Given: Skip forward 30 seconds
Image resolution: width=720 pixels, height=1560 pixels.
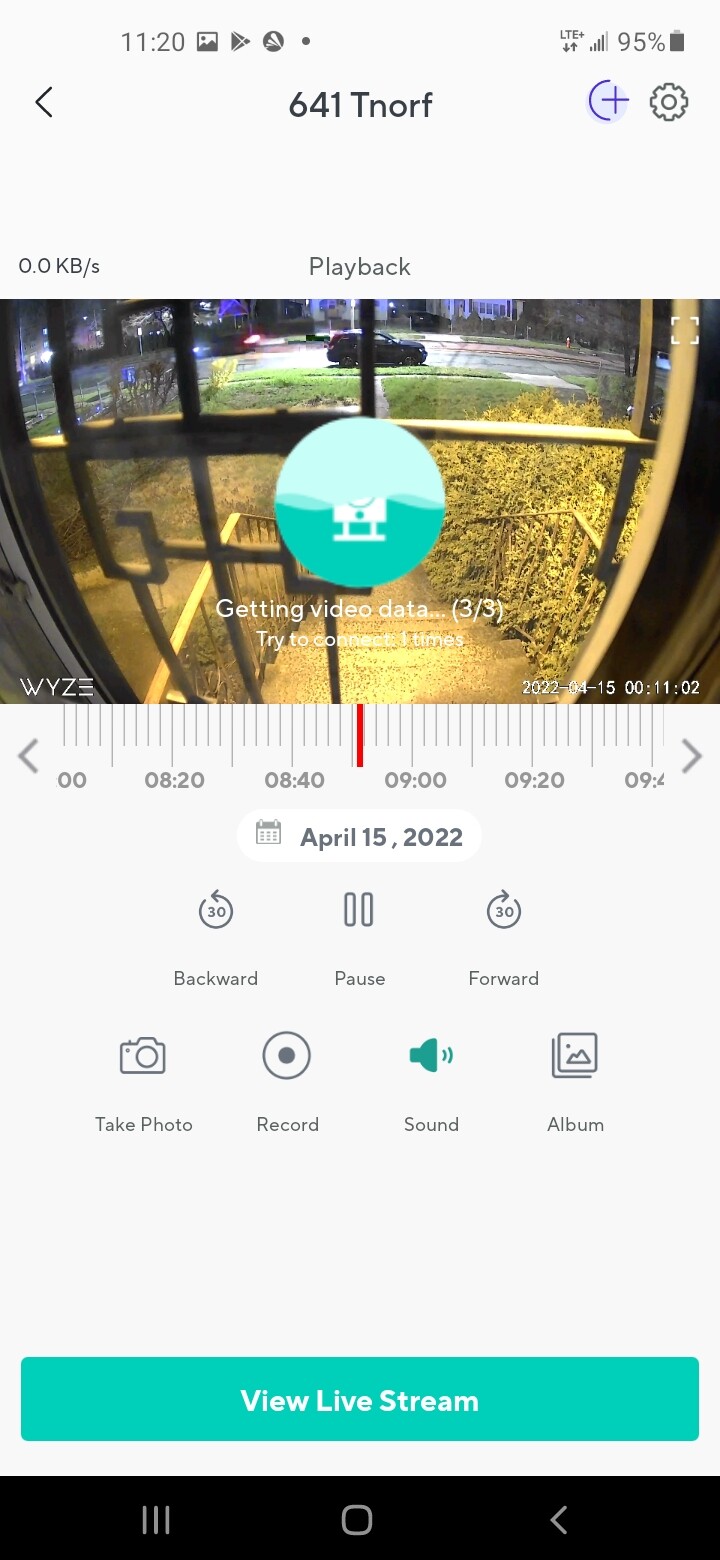Looking at the screenshot, I should click(x=504, y=911).
